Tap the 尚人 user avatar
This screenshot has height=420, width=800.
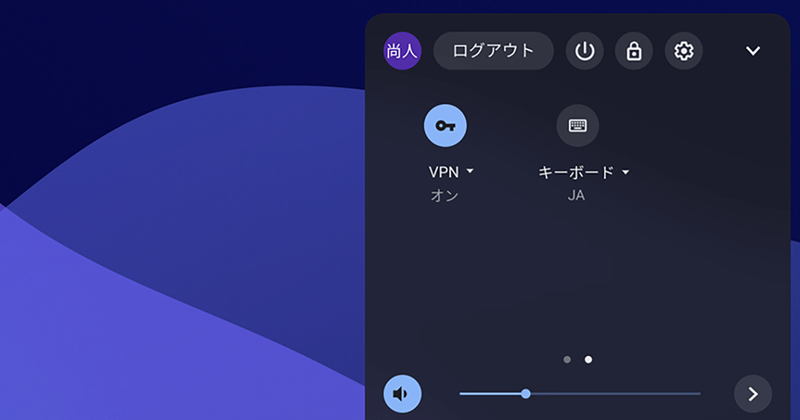(x=402, y=51)
